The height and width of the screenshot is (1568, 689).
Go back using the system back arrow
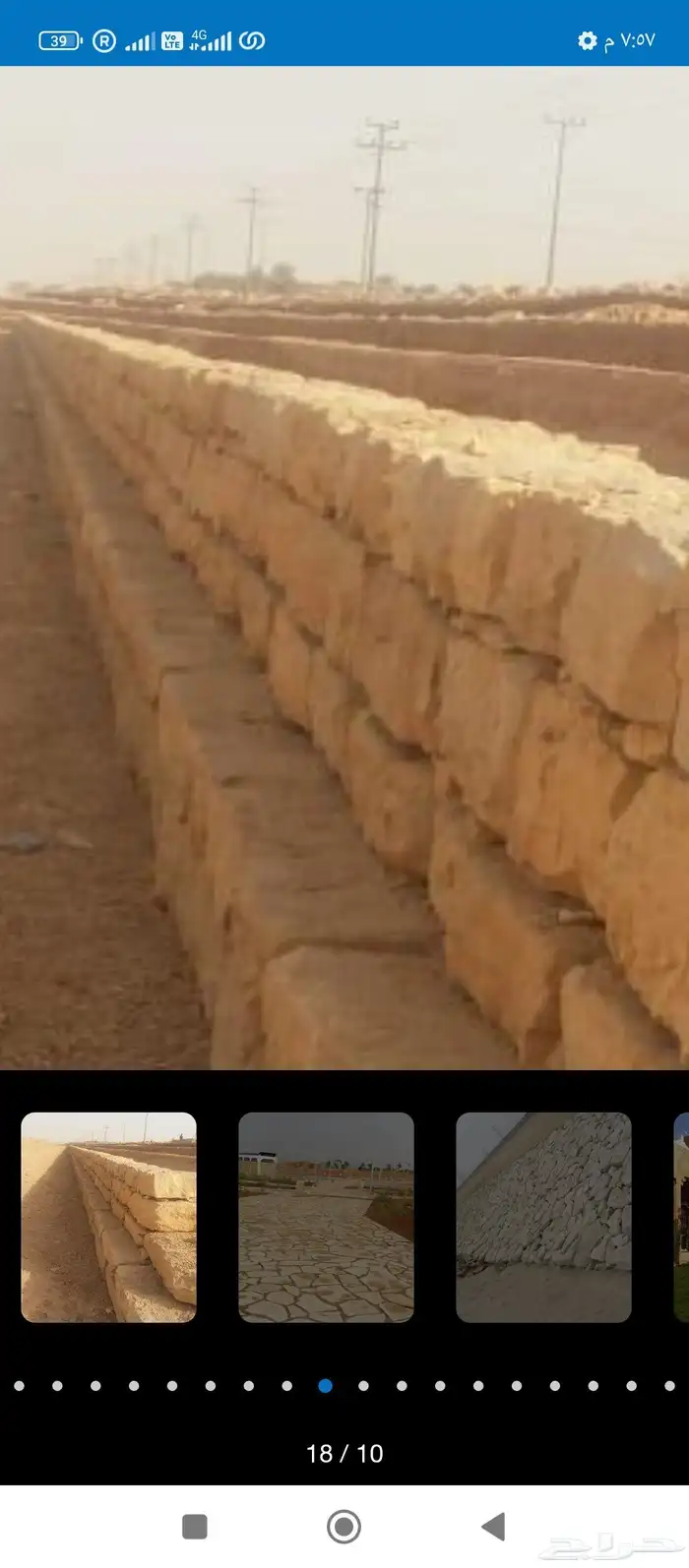493,1526
